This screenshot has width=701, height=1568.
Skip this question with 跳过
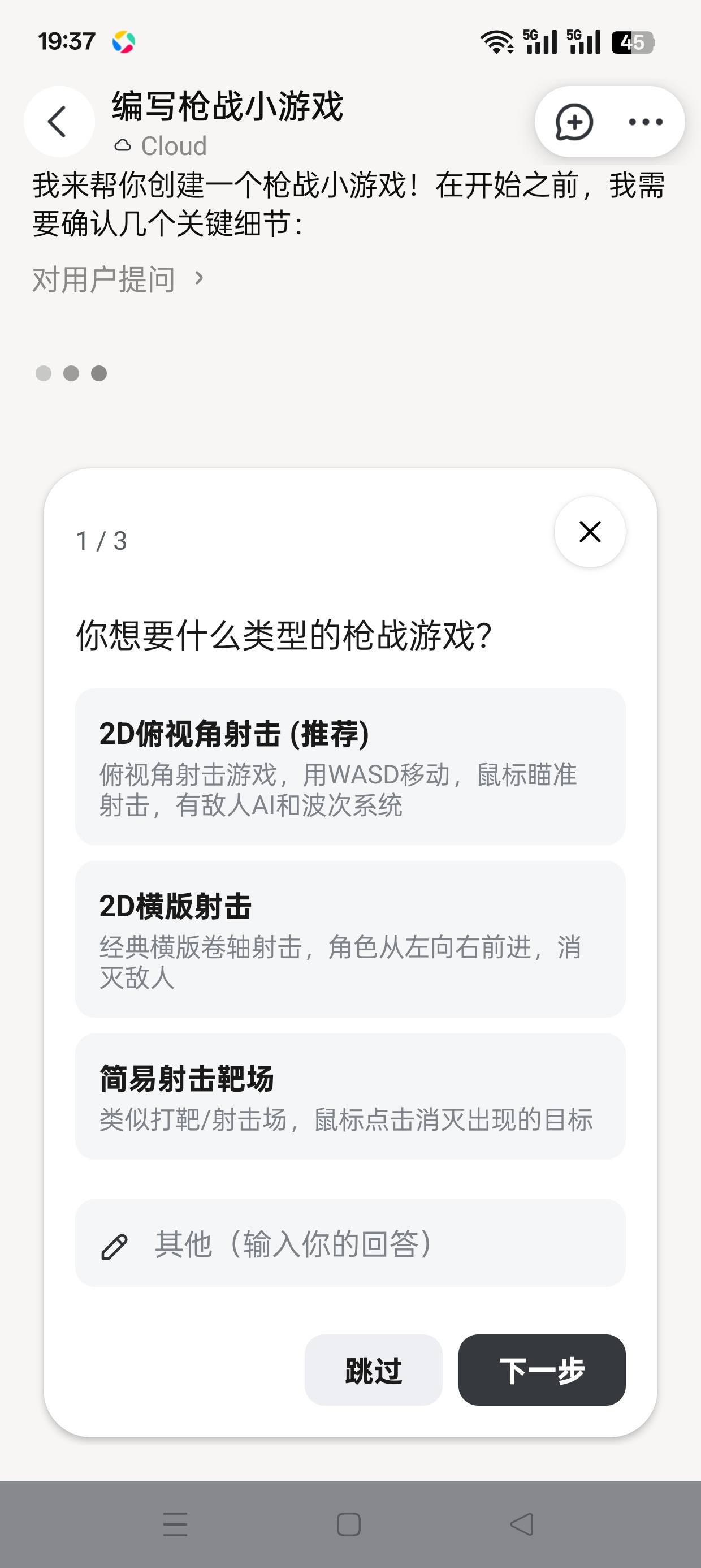(x=374, y=1370)
